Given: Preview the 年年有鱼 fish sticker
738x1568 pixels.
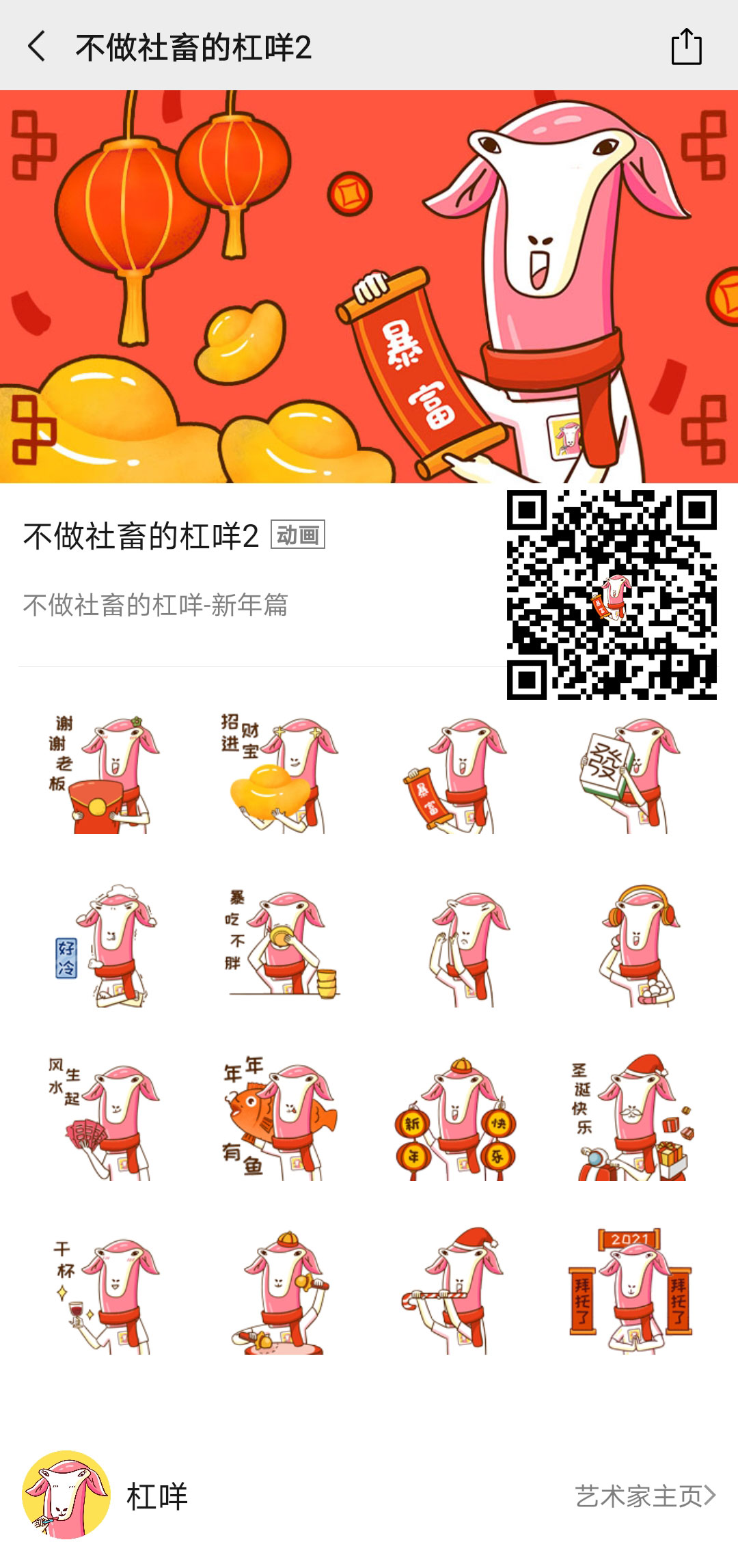Looking at the screenshot, I should pyautogui.click(x=279, y=1118).
